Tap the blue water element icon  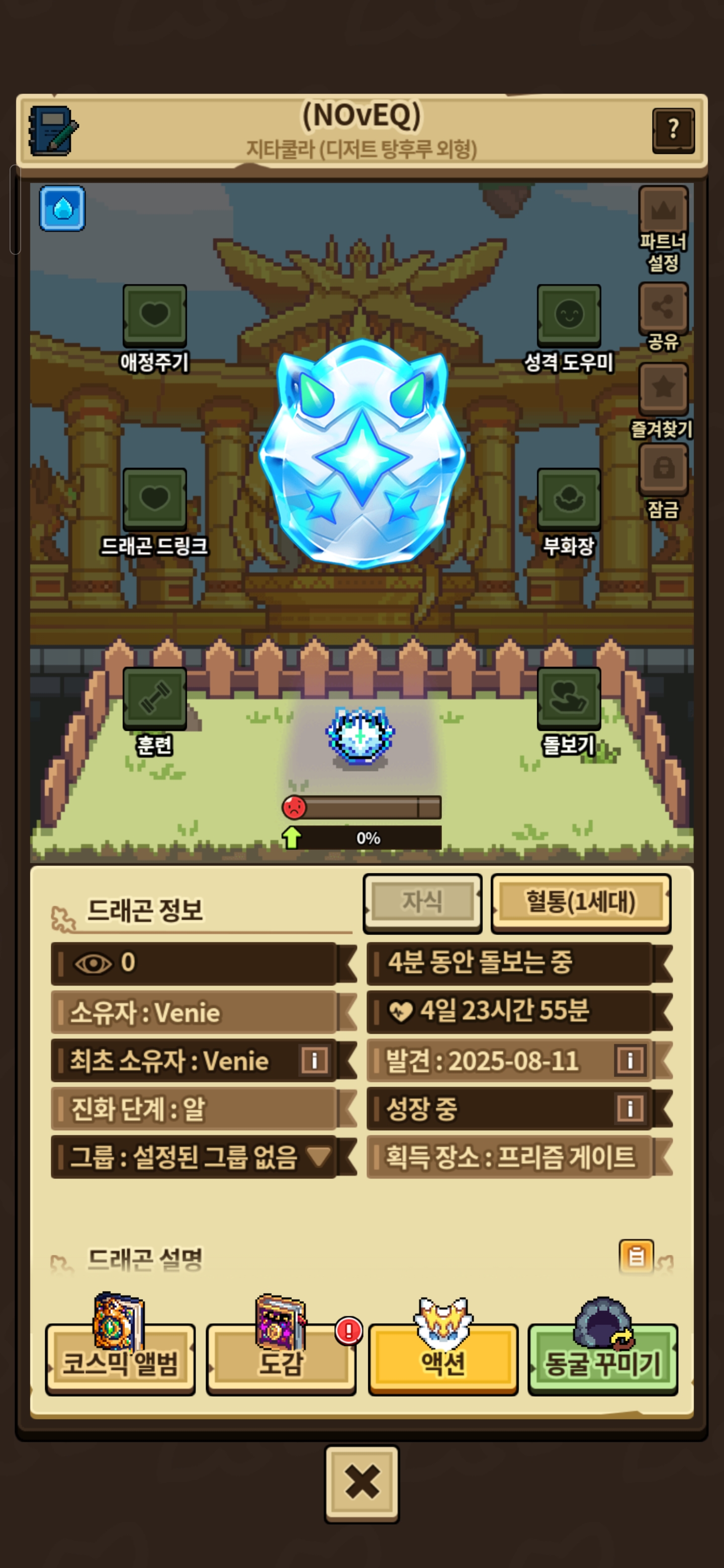point(63,209)
